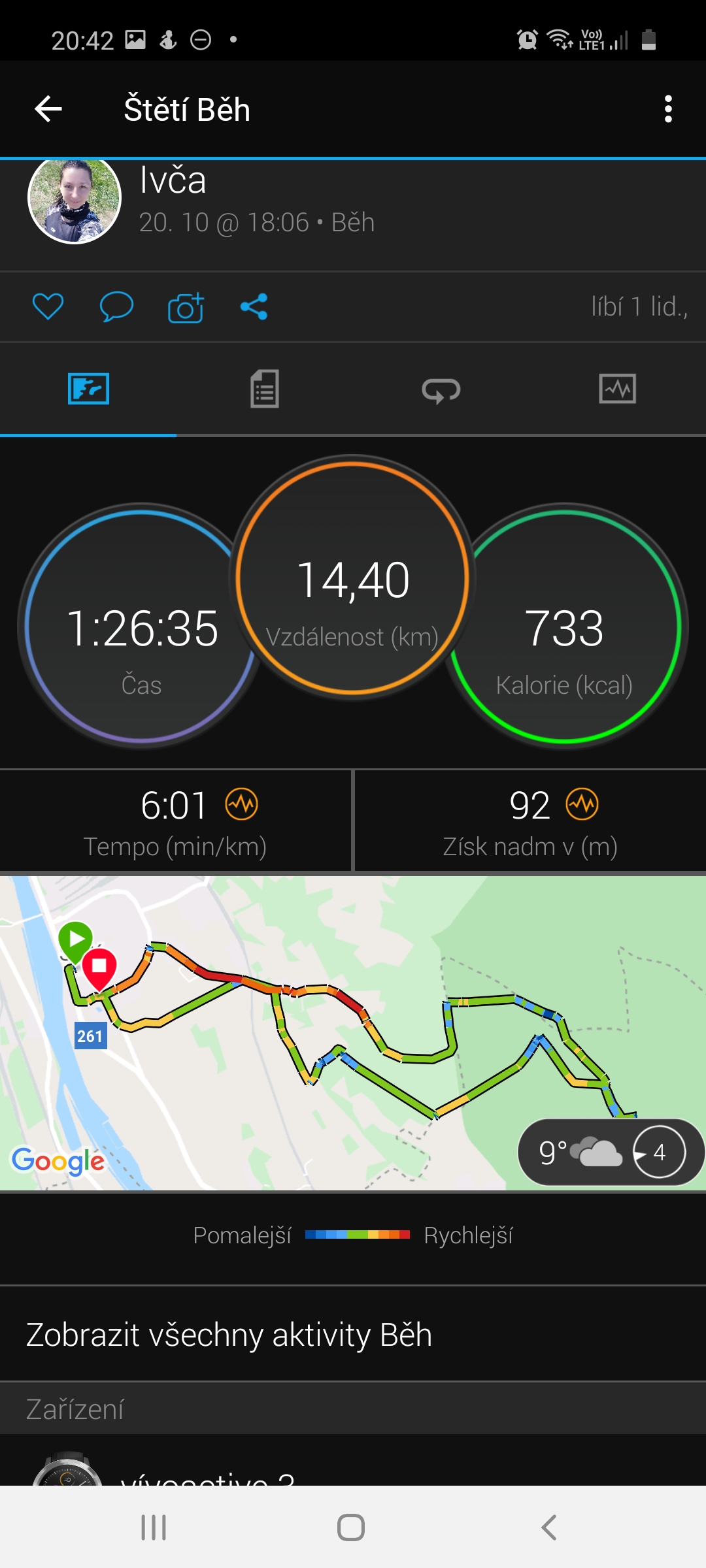Open the weather details badge

click(x=611, y=1152)
